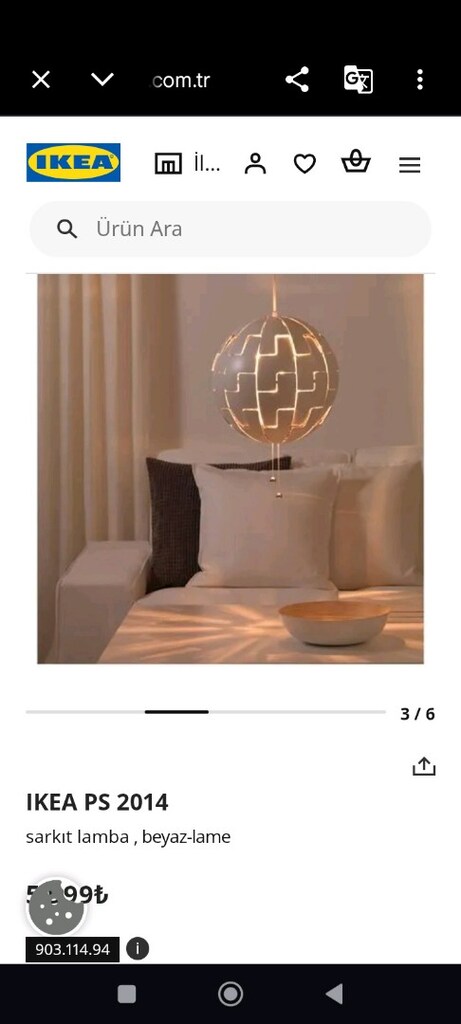461x1024 pixels.
Task: Open the hamburger menu
Action: [409, 165]
